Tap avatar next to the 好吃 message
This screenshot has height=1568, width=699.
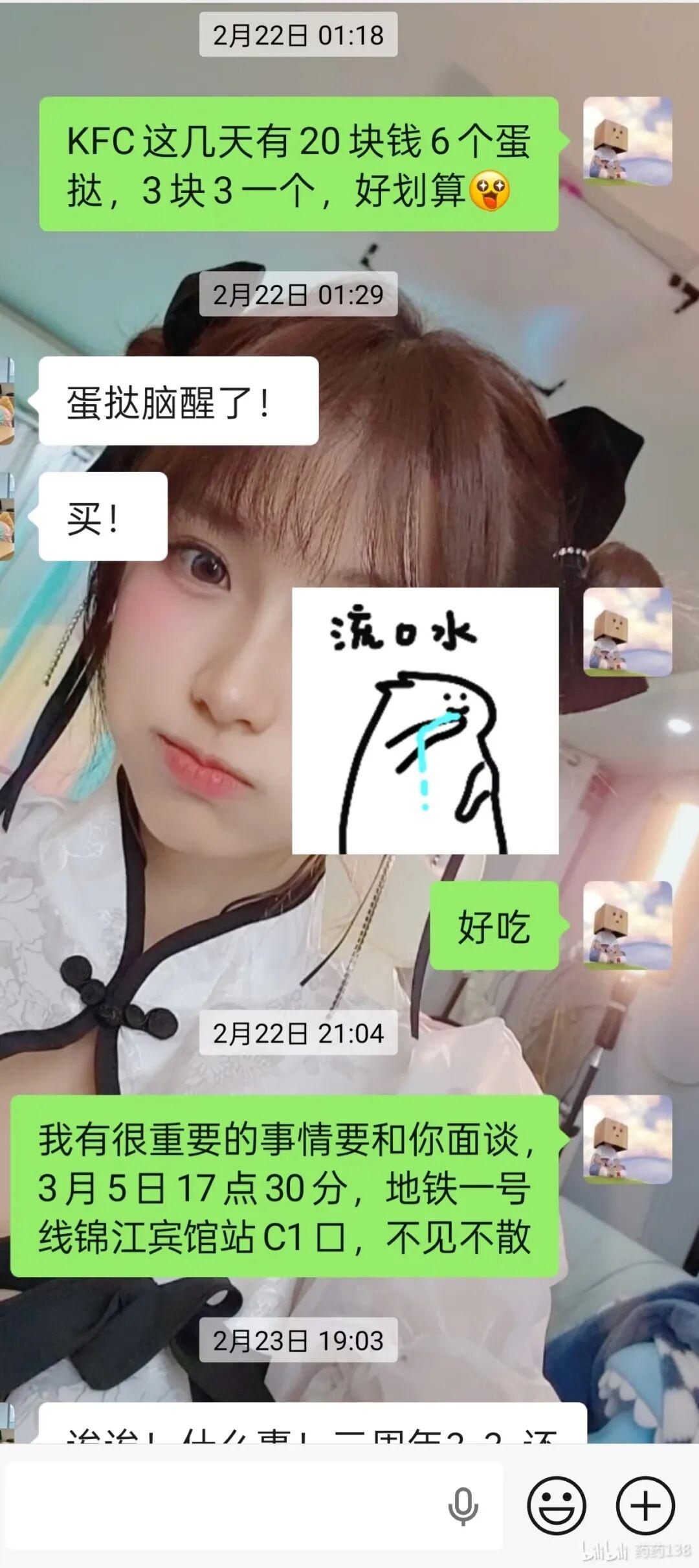click(x=627, y=926)
